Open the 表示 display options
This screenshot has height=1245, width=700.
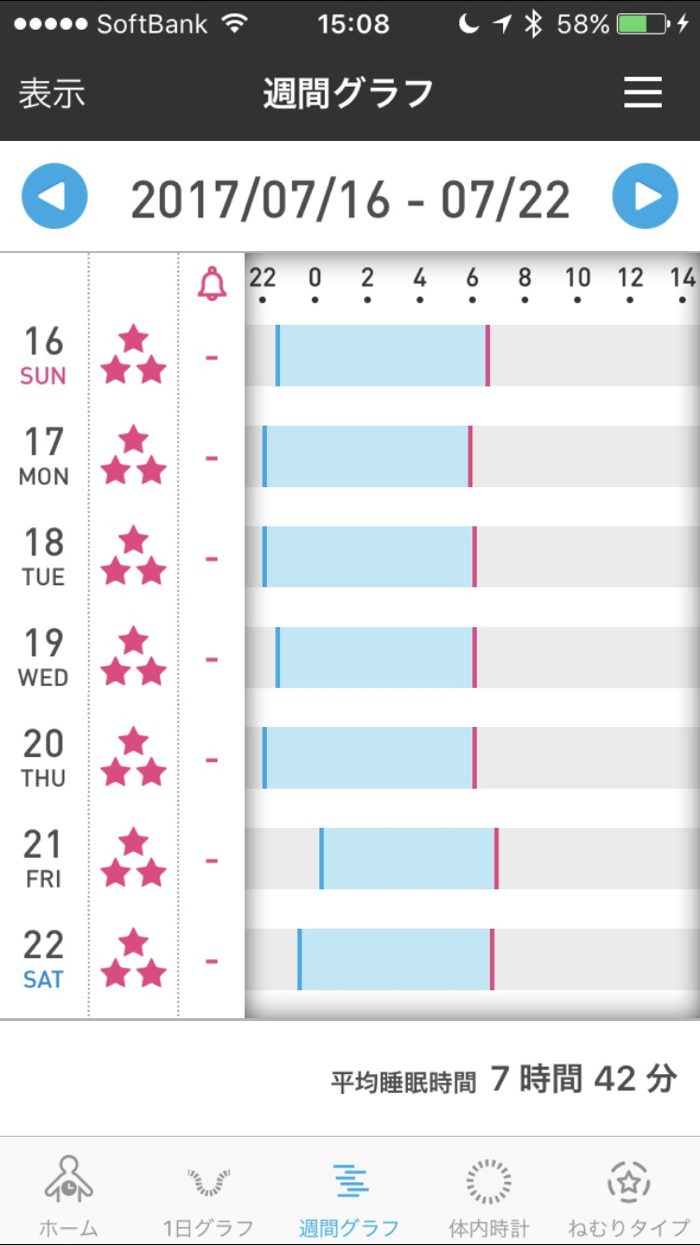pyautogui.click(x=52, y=93)
